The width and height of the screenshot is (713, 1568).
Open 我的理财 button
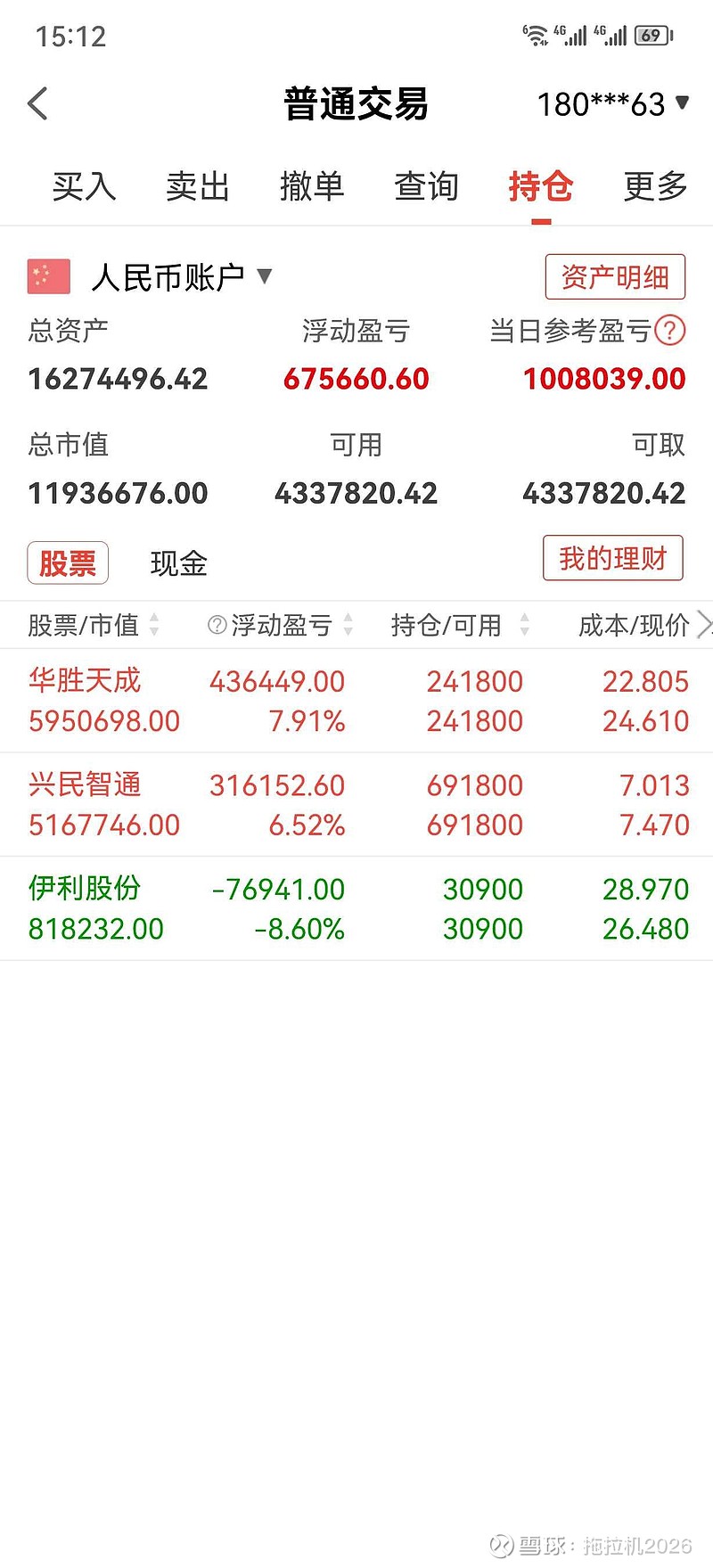613,559
